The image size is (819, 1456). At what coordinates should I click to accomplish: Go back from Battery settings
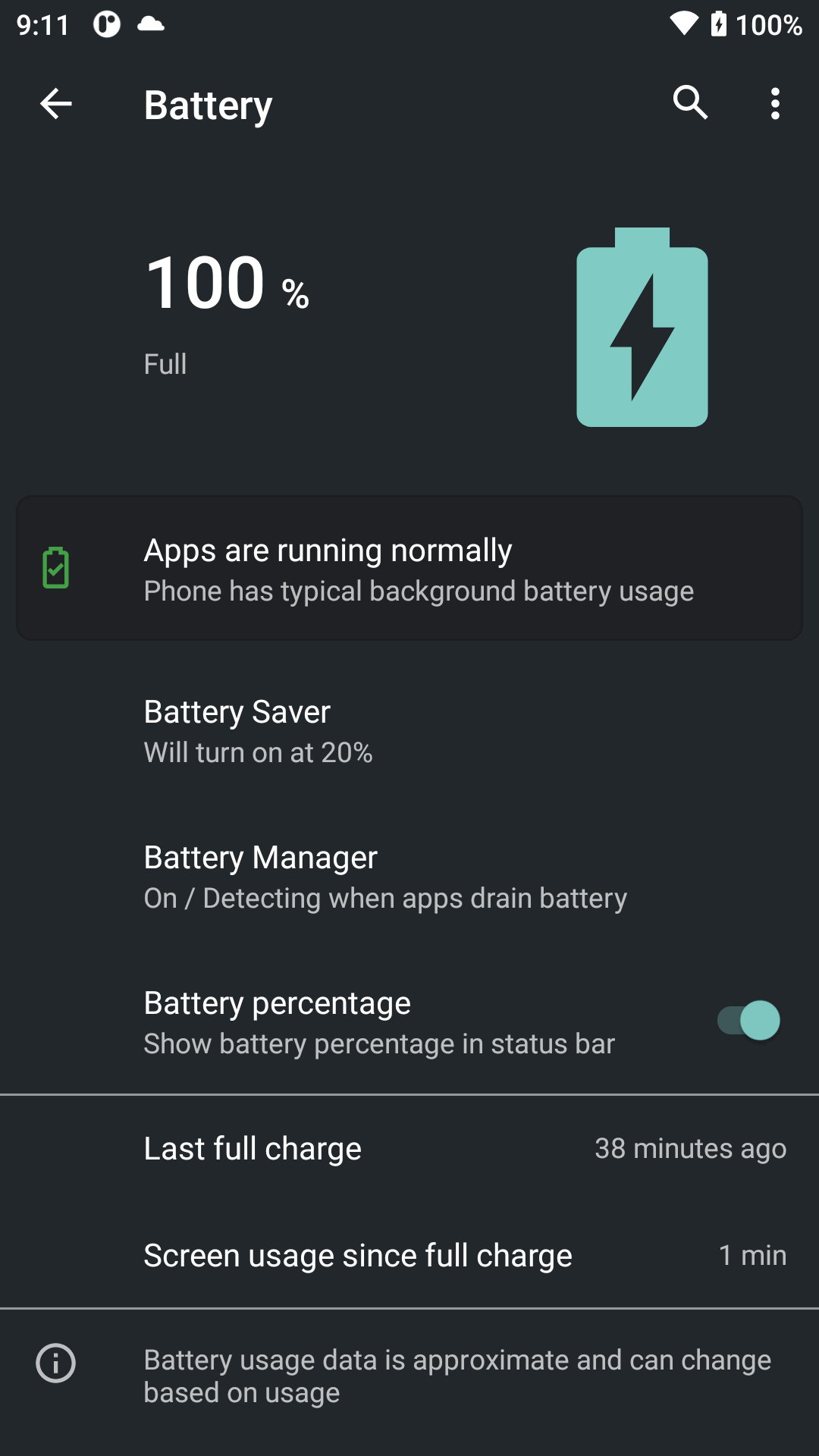click(55, 104)
